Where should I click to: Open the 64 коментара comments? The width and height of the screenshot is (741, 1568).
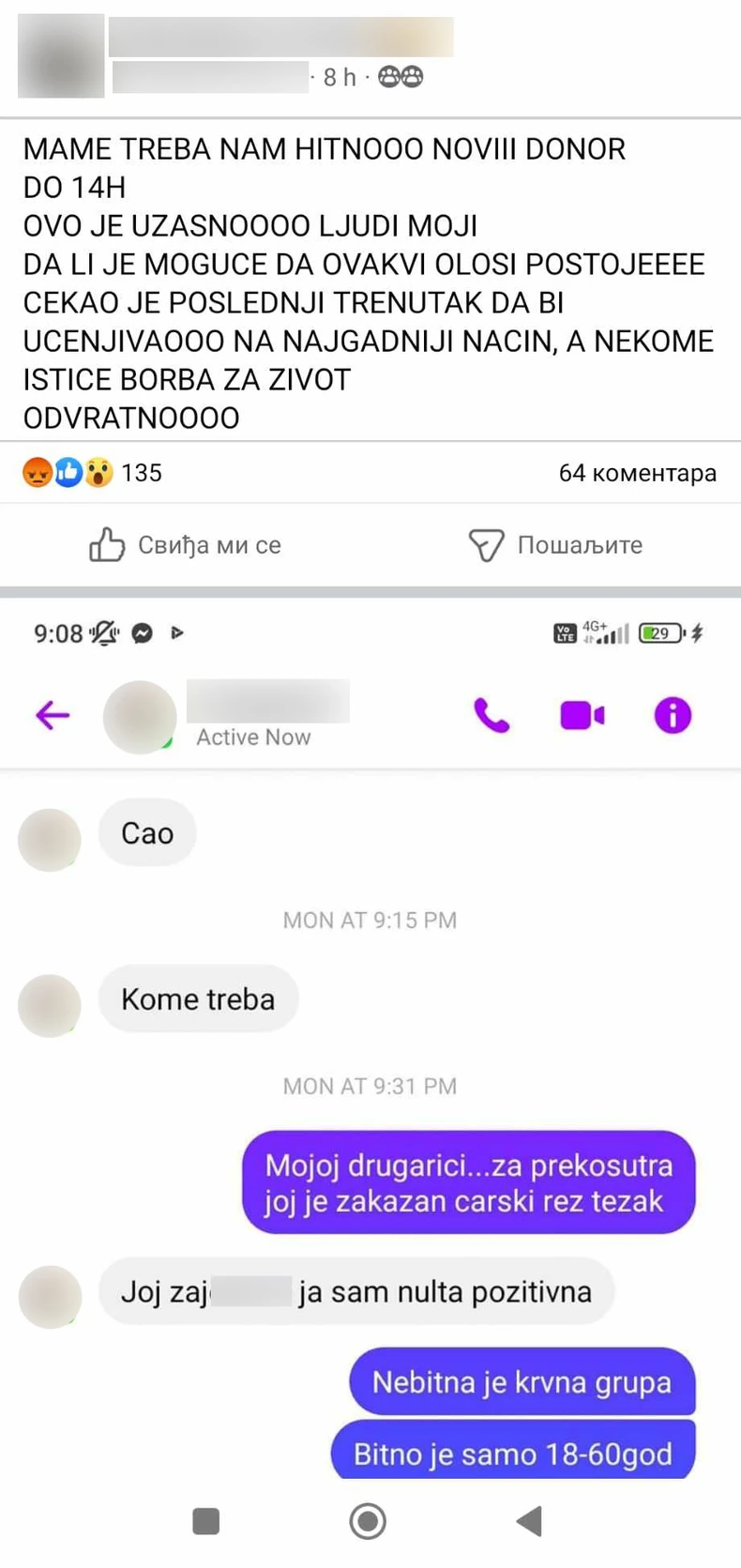pyautogui.click(x=637, y=473)
